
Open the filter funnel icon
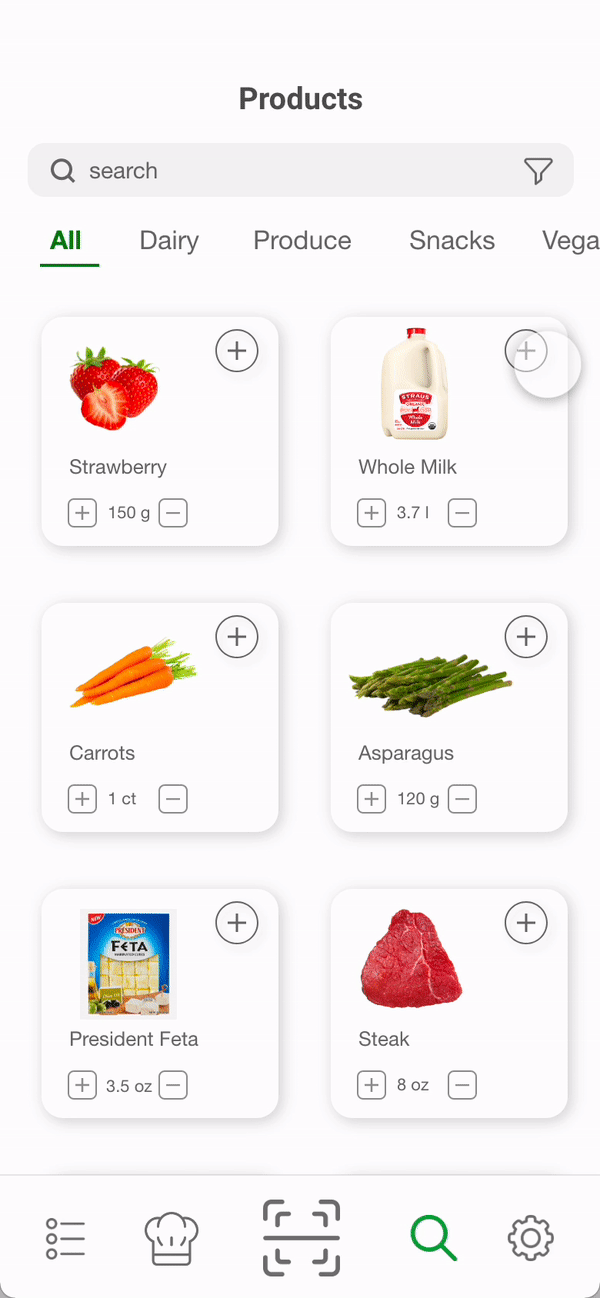538,171
